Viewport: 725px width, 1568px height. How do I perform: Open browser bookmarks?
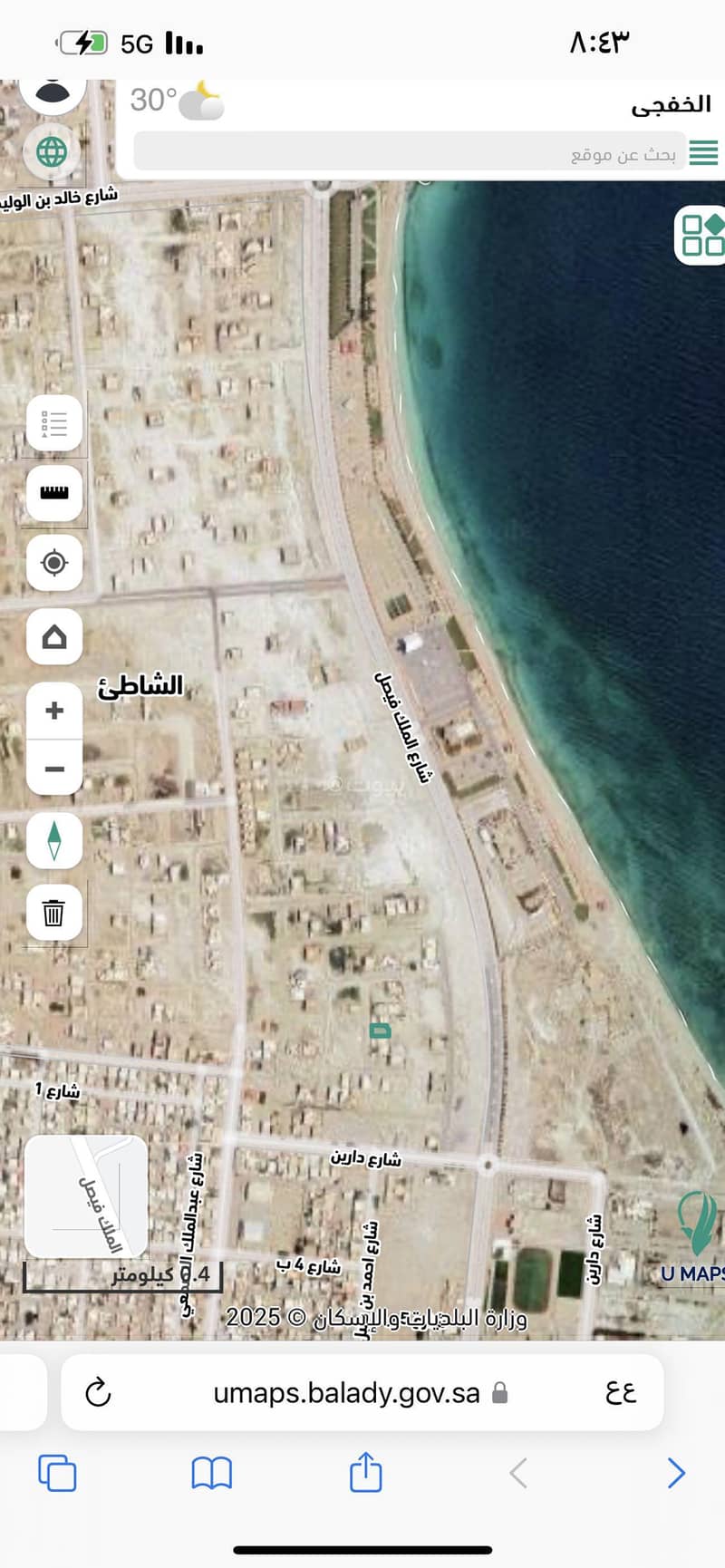[212, 1473]
